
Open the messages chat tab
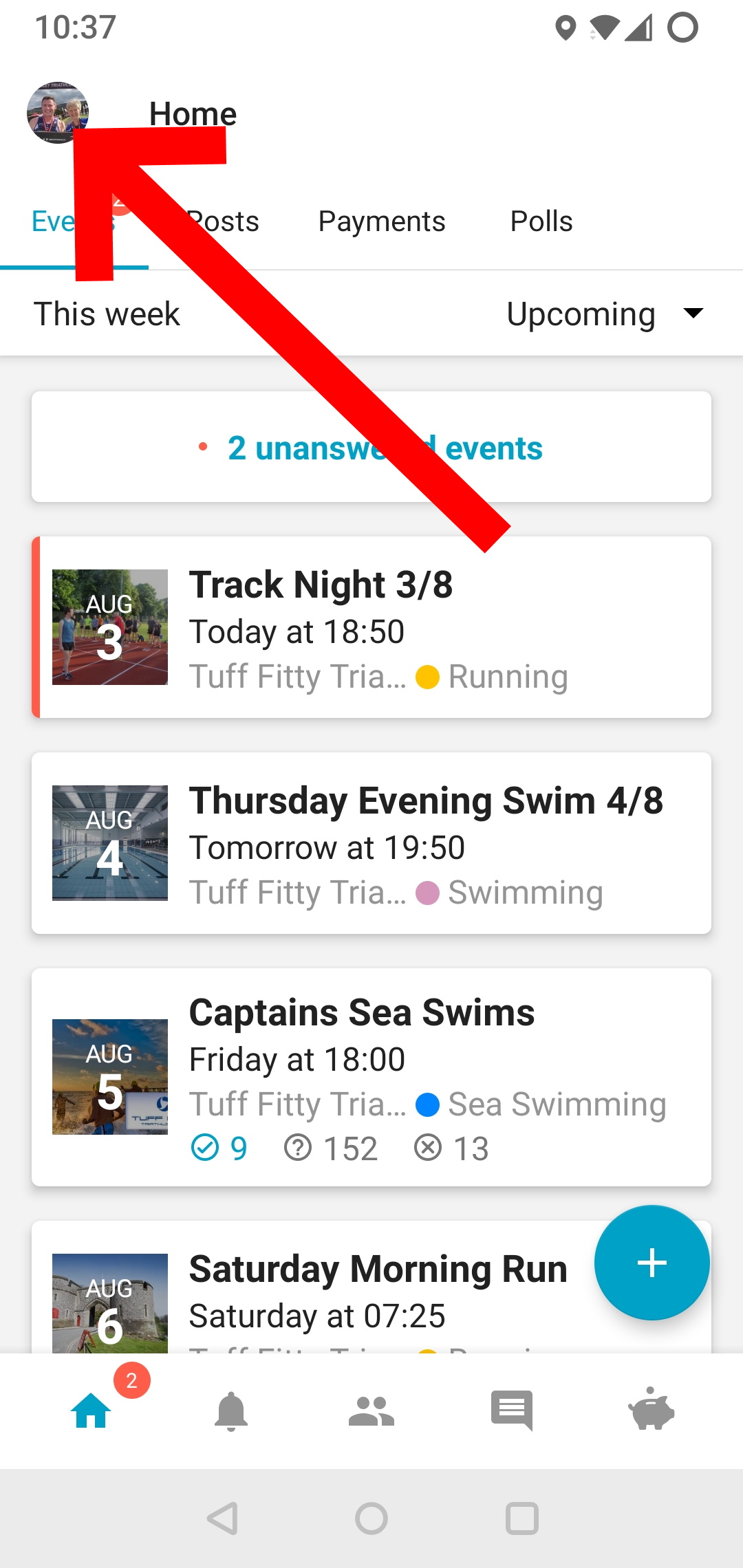(512, 1411)
